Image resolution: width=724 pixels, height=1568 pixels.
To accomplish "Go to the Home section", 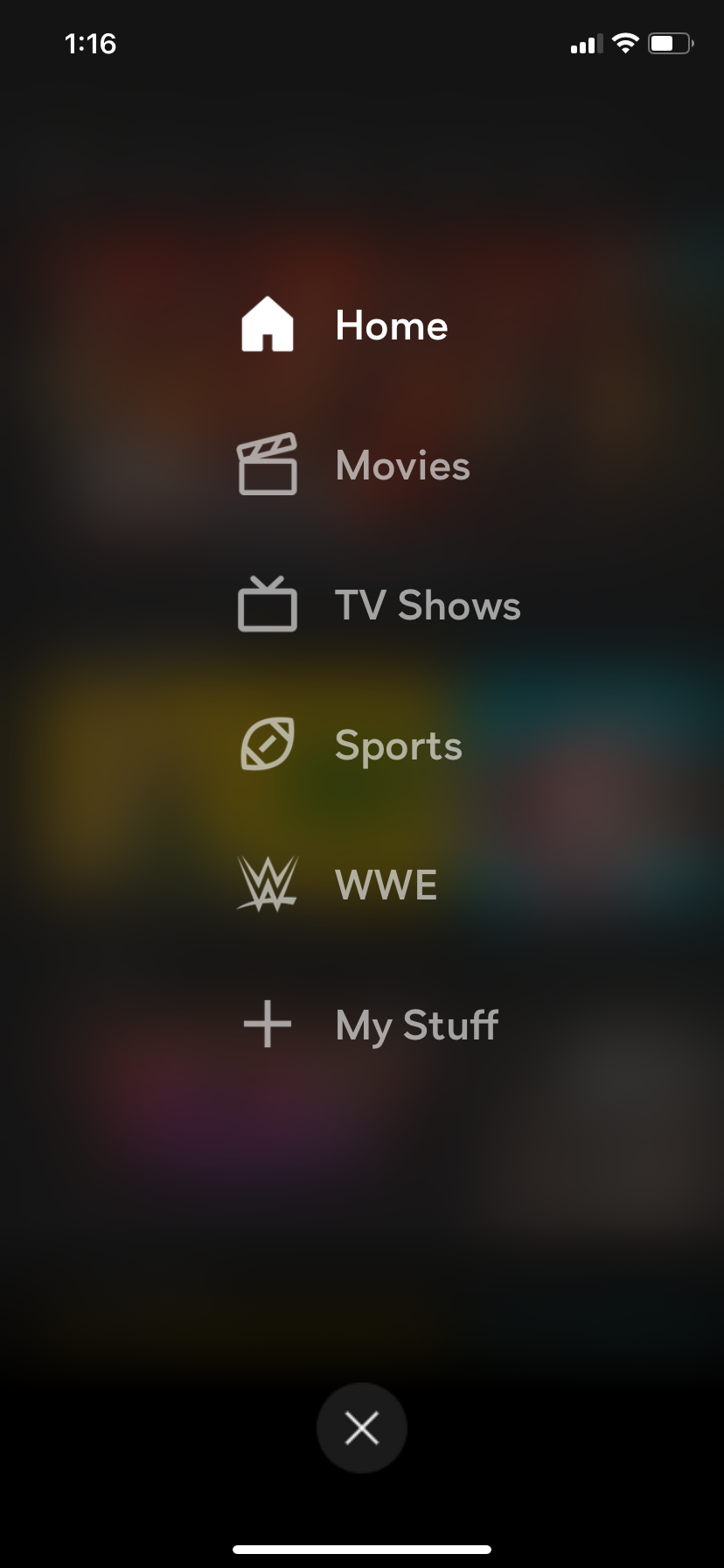I will tap(390, 325).
